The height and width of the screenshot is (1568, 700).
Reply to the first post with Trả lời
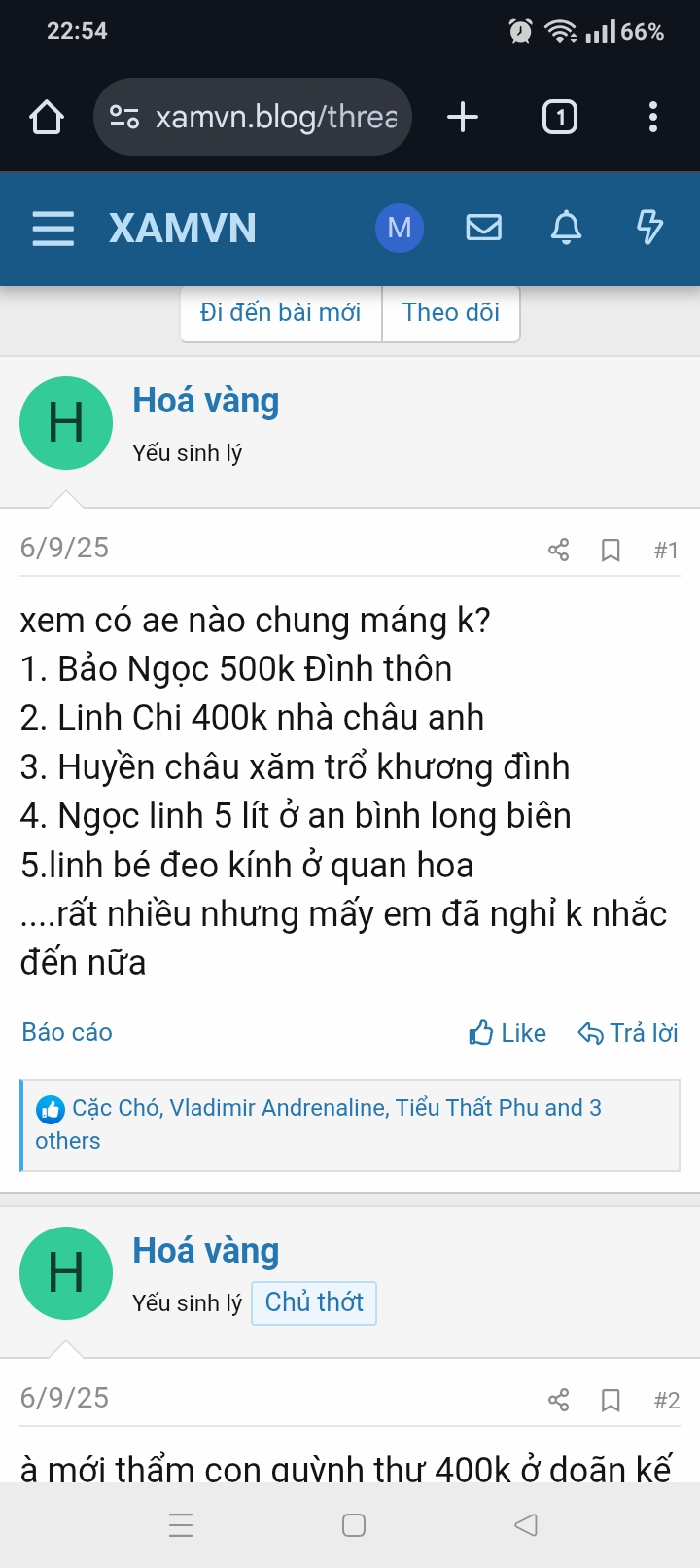tap(628, 1033)
